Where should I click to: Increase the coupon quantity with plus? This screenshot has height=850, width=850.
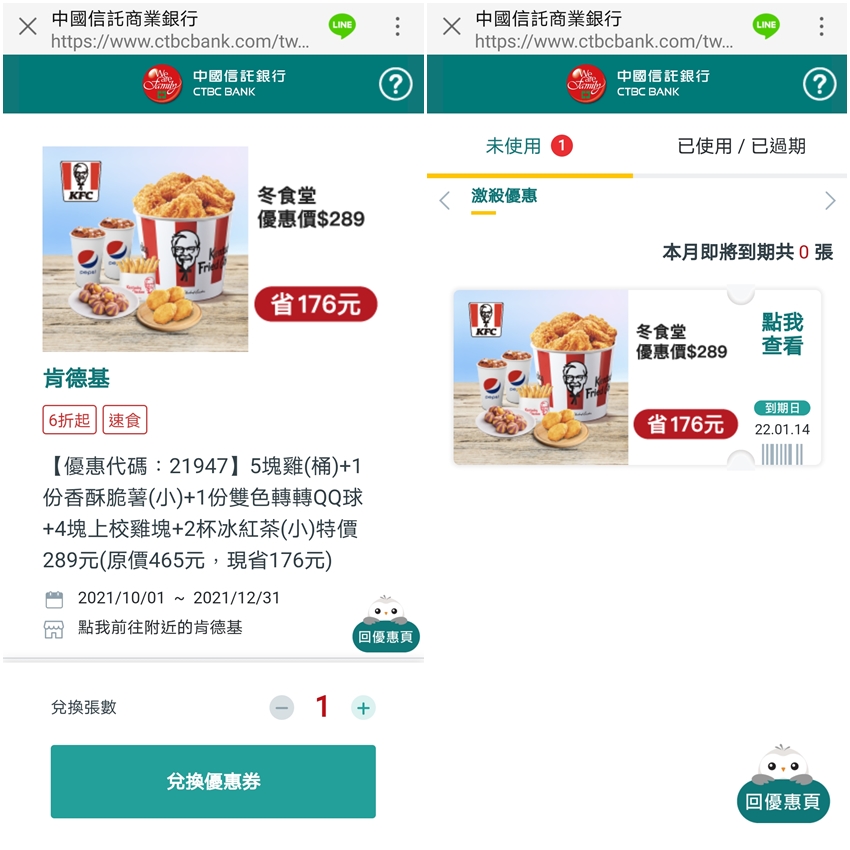(363, 708)
